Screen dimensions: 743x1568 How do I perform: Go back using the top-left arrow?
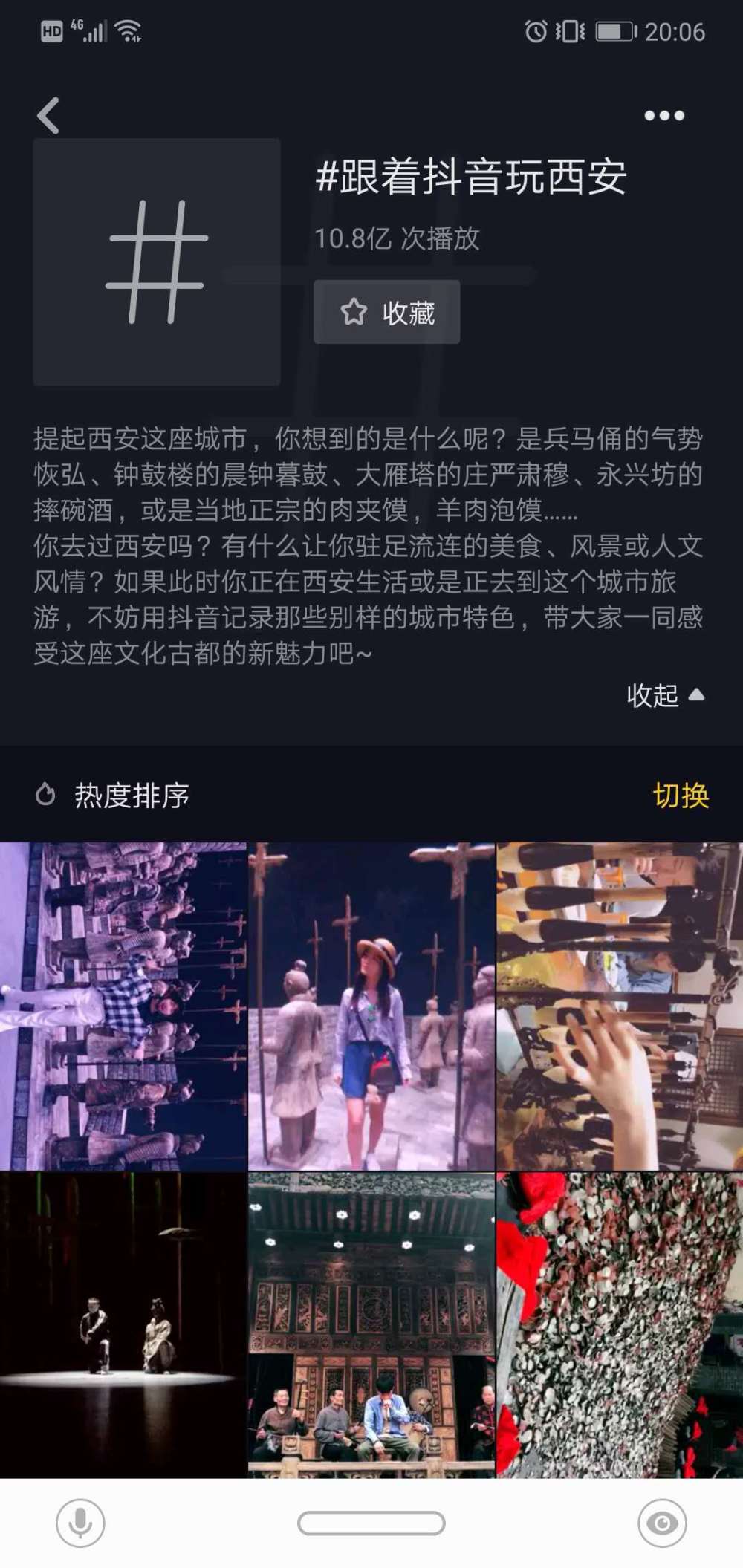(48, 116)
